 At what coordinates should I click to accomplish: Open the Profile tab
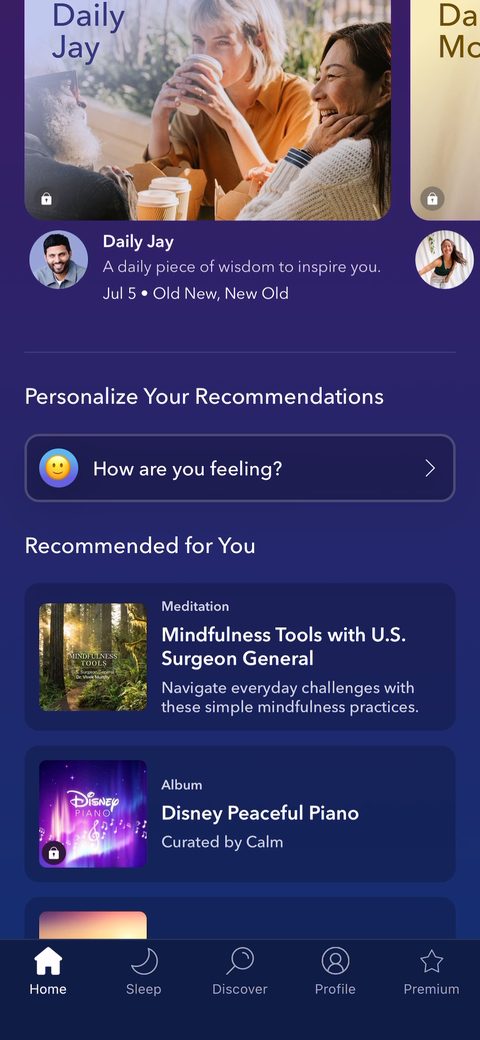[335, 972]
